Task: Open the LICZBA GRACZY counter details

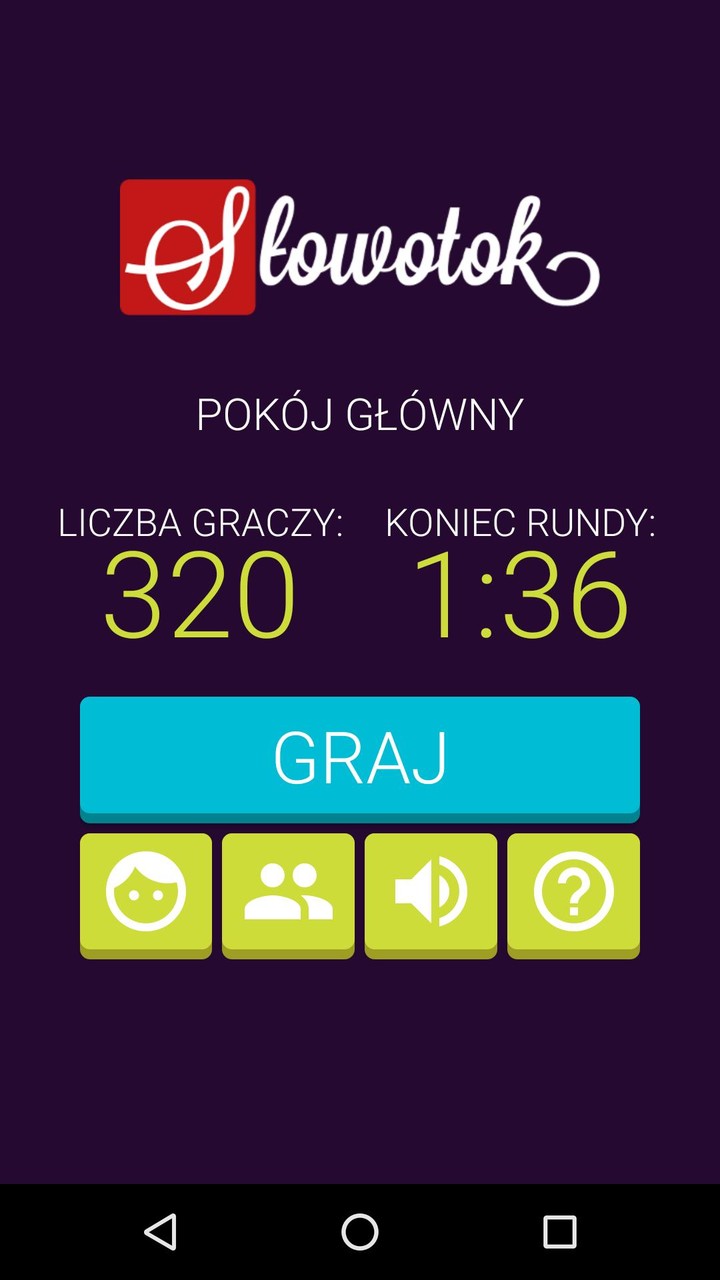Action: 205,520
